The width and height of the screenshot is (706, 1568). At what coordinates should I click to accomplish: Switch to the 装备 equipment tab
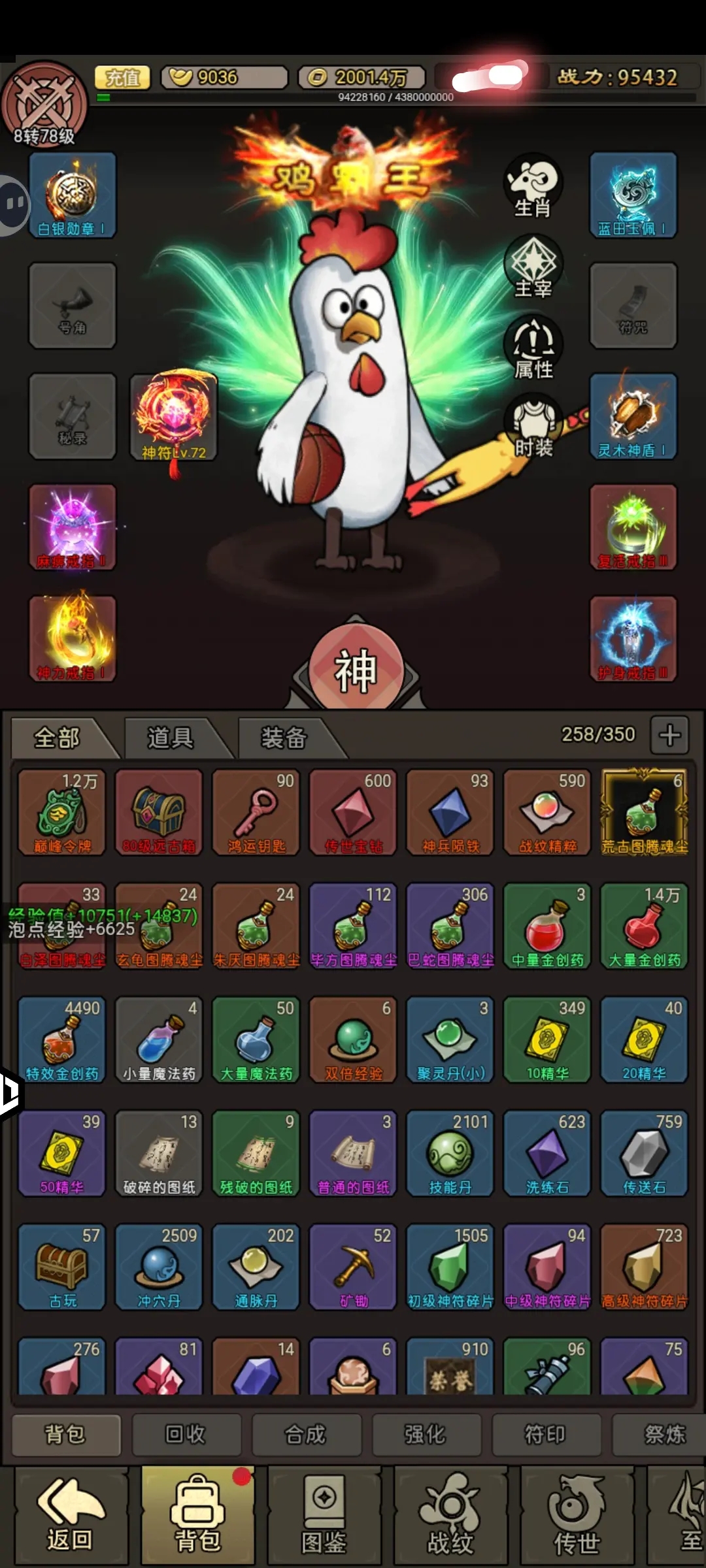pos(283,738)
